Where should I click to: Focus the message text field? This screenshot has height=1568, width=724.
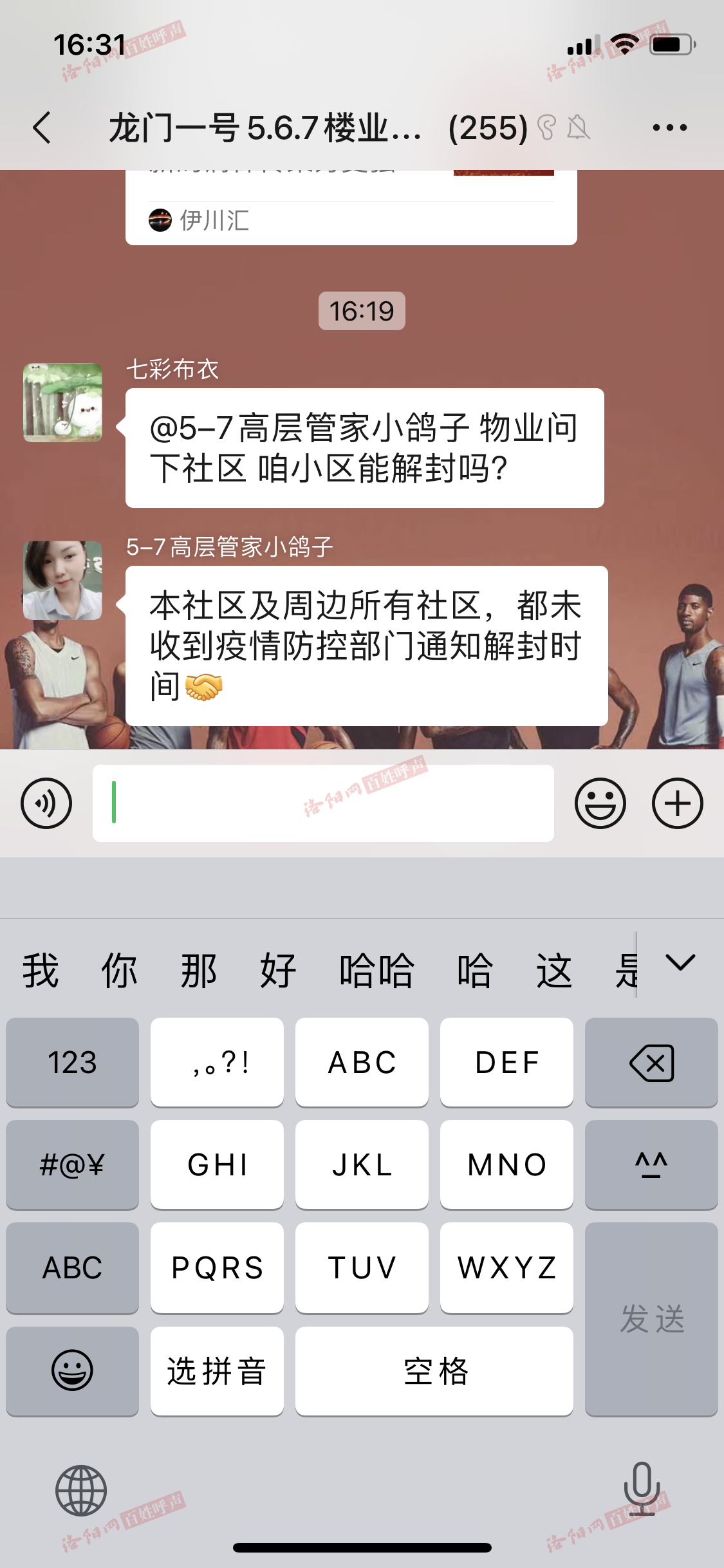[x=322, y=803]
